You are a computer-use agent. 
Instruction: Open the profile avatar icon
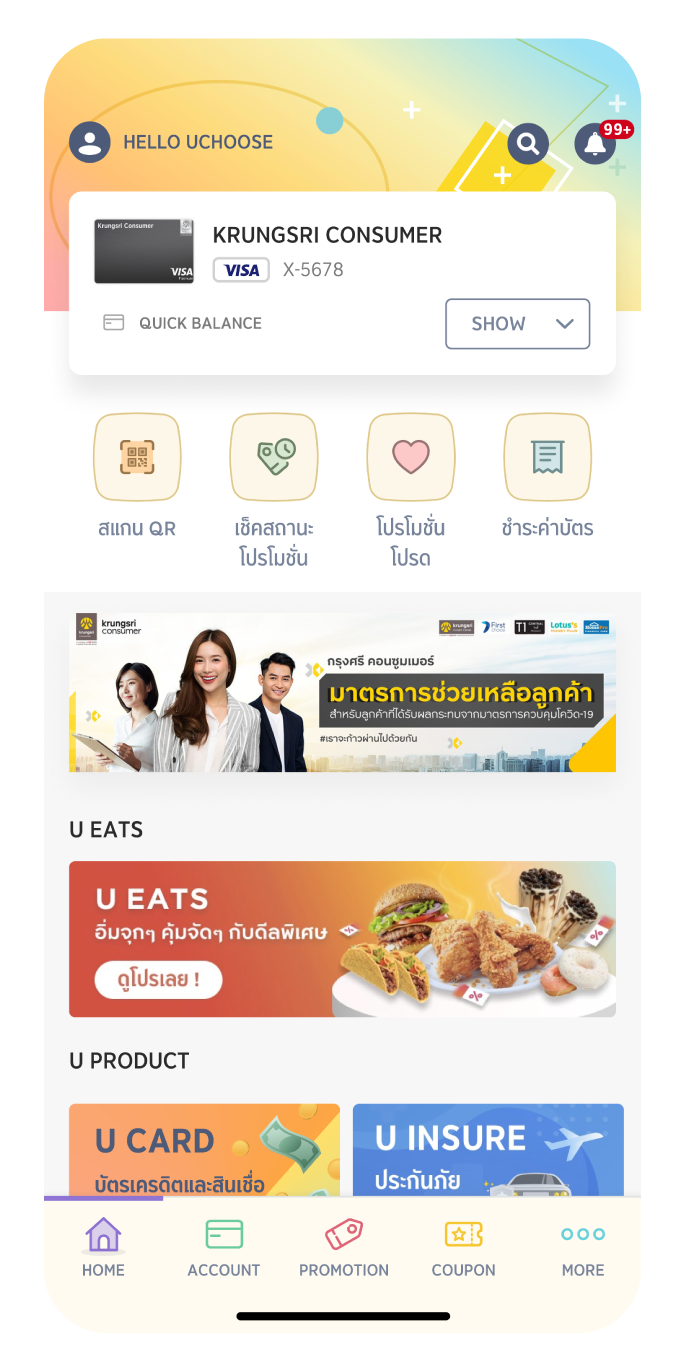tap(90, 142)
